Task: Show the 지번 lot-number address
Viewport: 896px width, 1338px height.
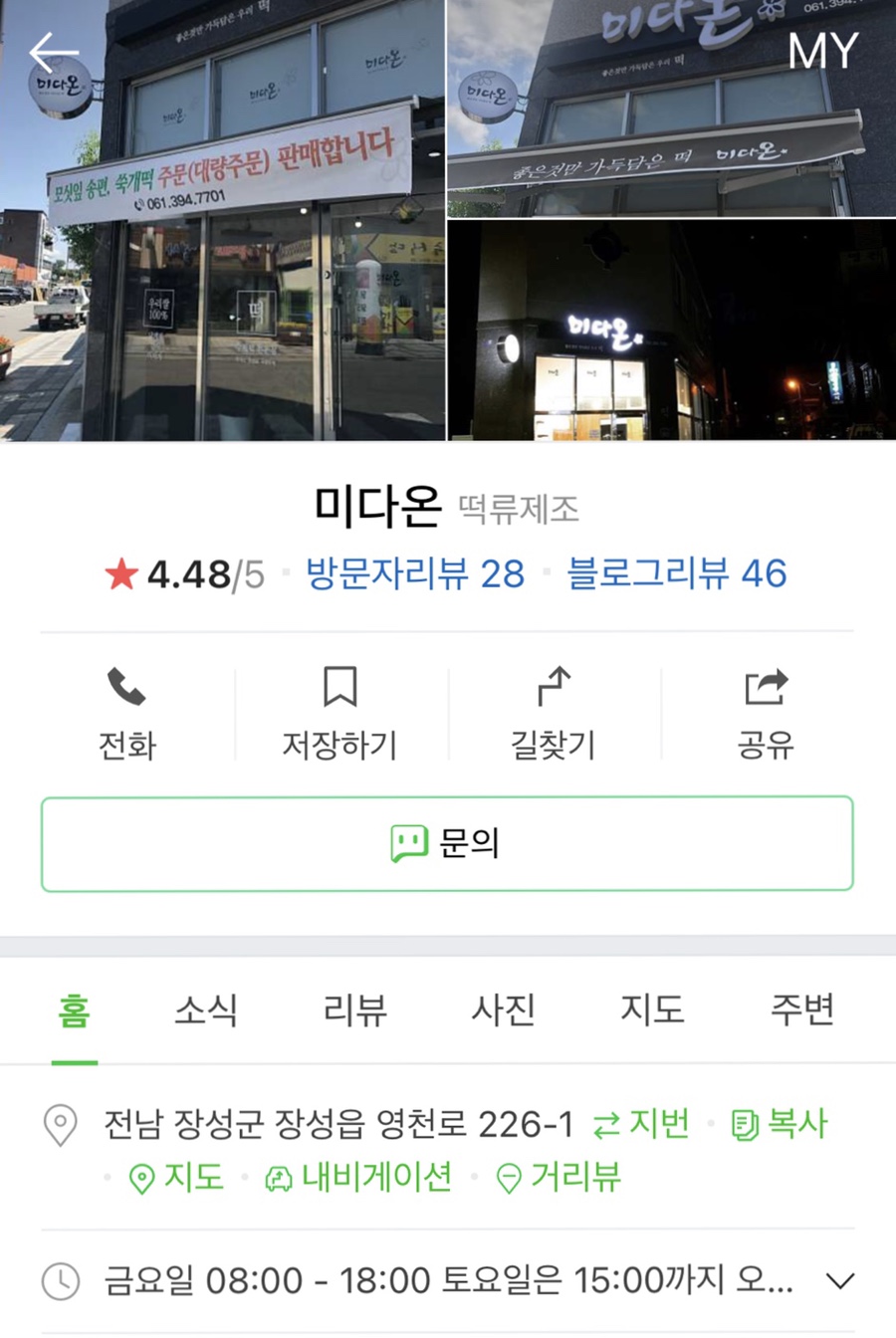Action: tap(642, 1125)
